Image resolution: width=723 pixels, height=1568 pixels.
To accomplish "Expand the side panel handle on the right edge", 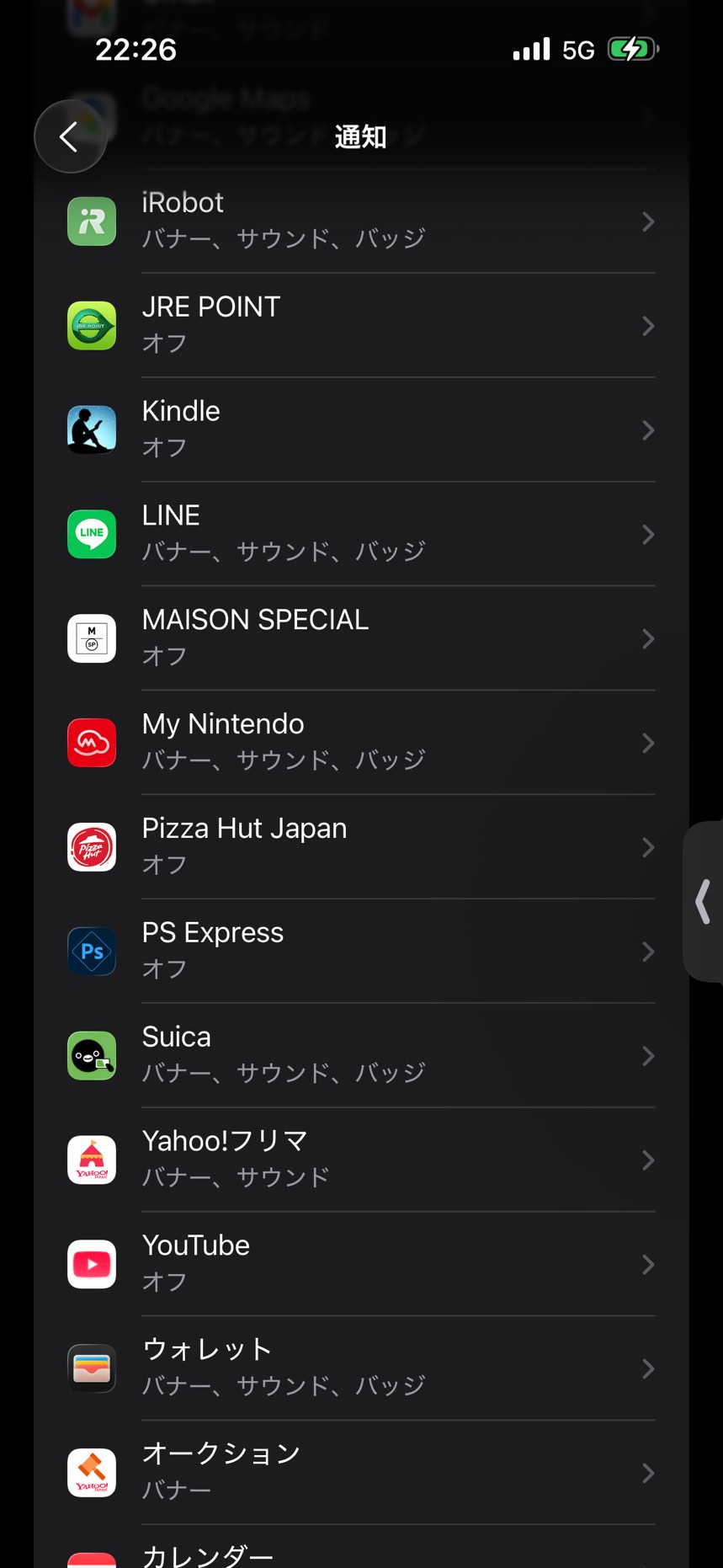I will click(x=704, y=902).
